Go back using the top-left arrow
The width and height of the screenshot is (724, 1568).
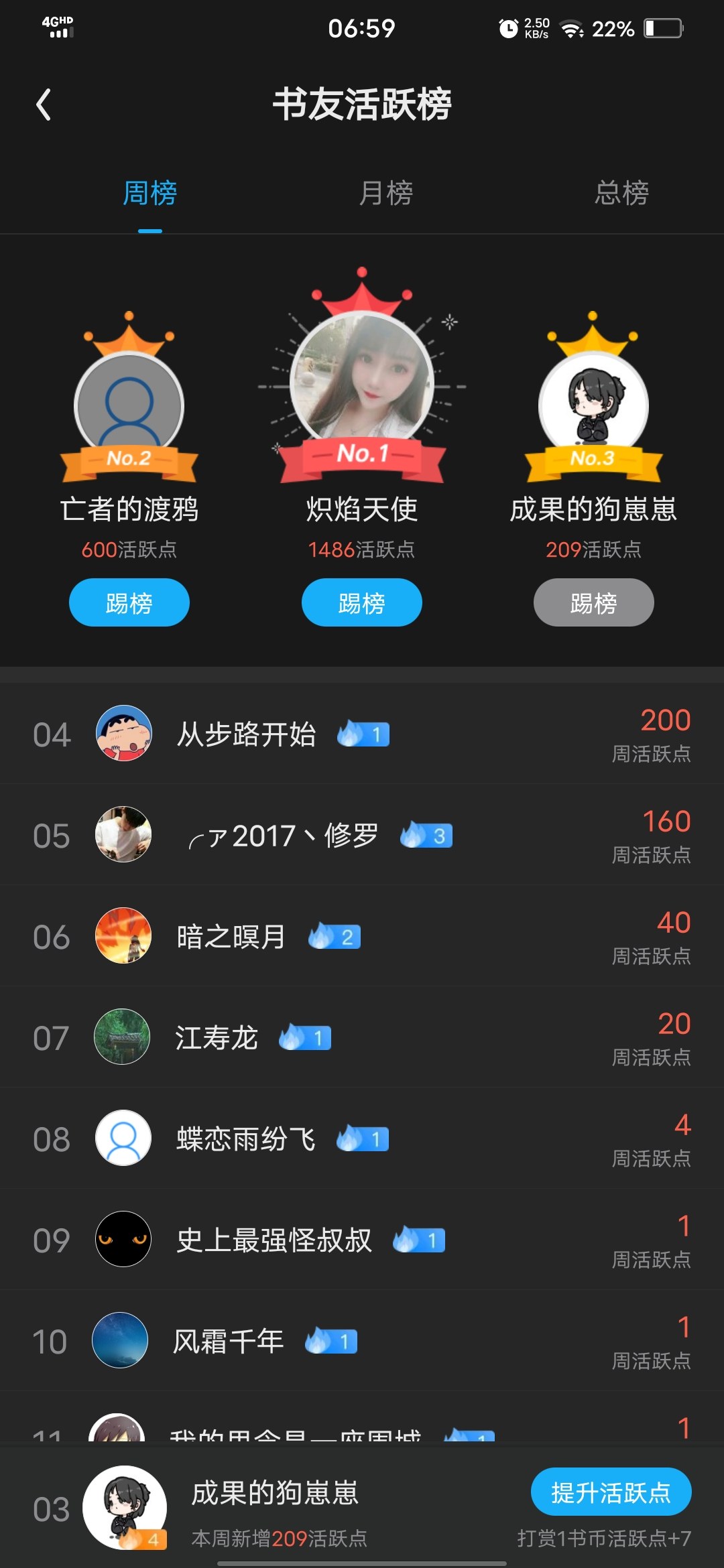click(x=44, y=105)
